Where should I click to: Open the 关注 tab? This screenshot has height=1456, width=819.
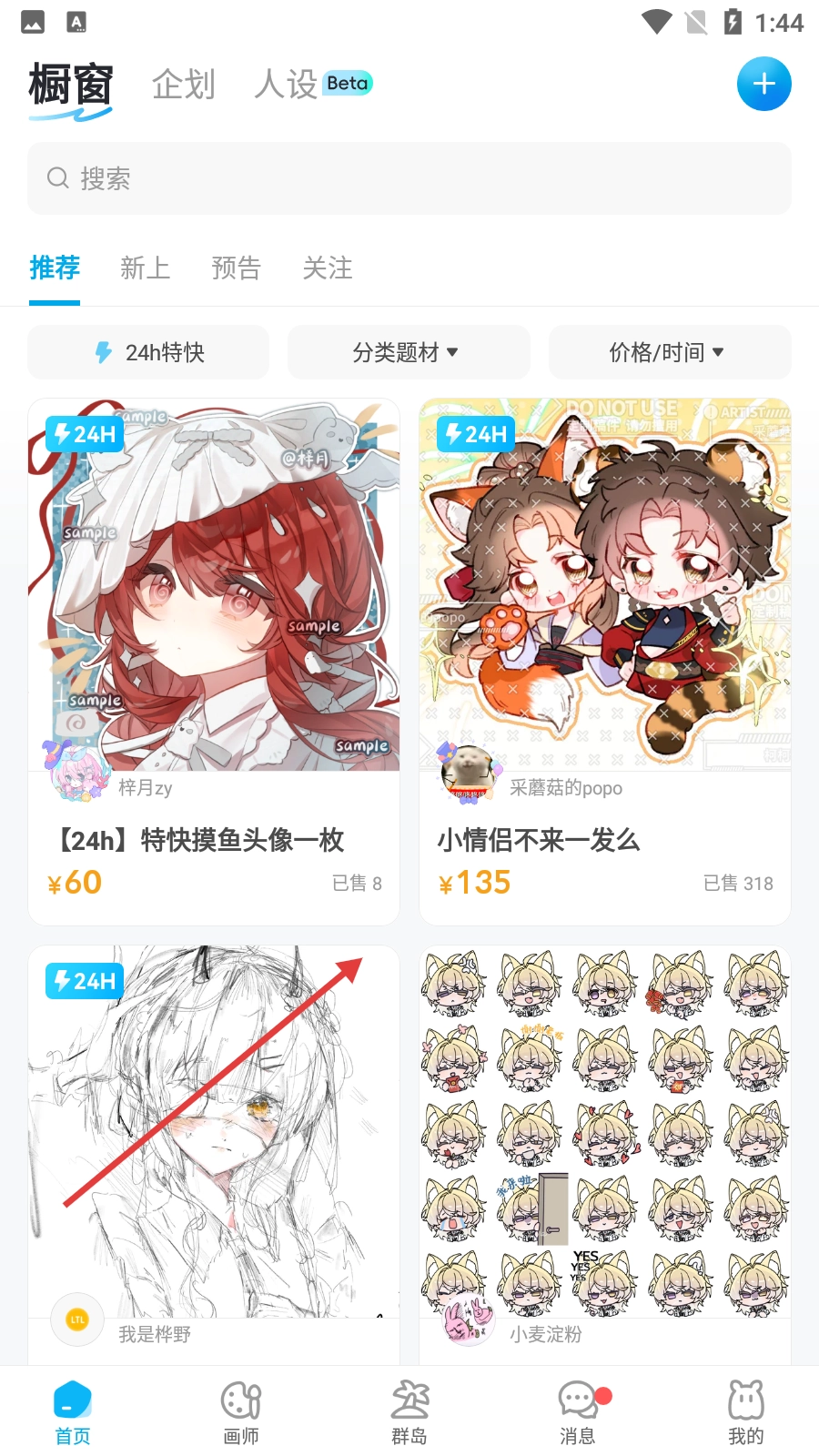tap(327, 268)
